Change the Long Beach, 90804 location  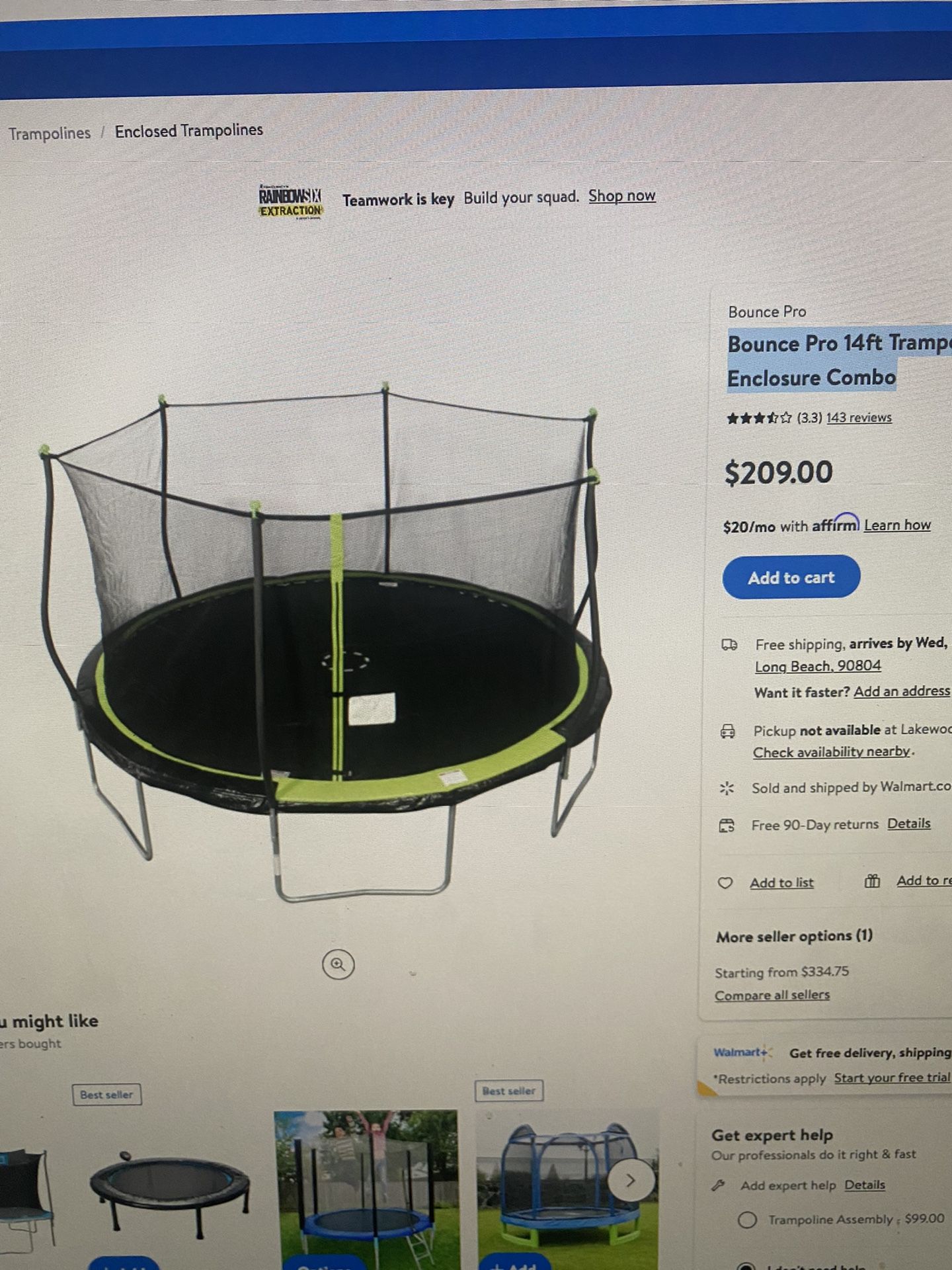click(818, 666)
